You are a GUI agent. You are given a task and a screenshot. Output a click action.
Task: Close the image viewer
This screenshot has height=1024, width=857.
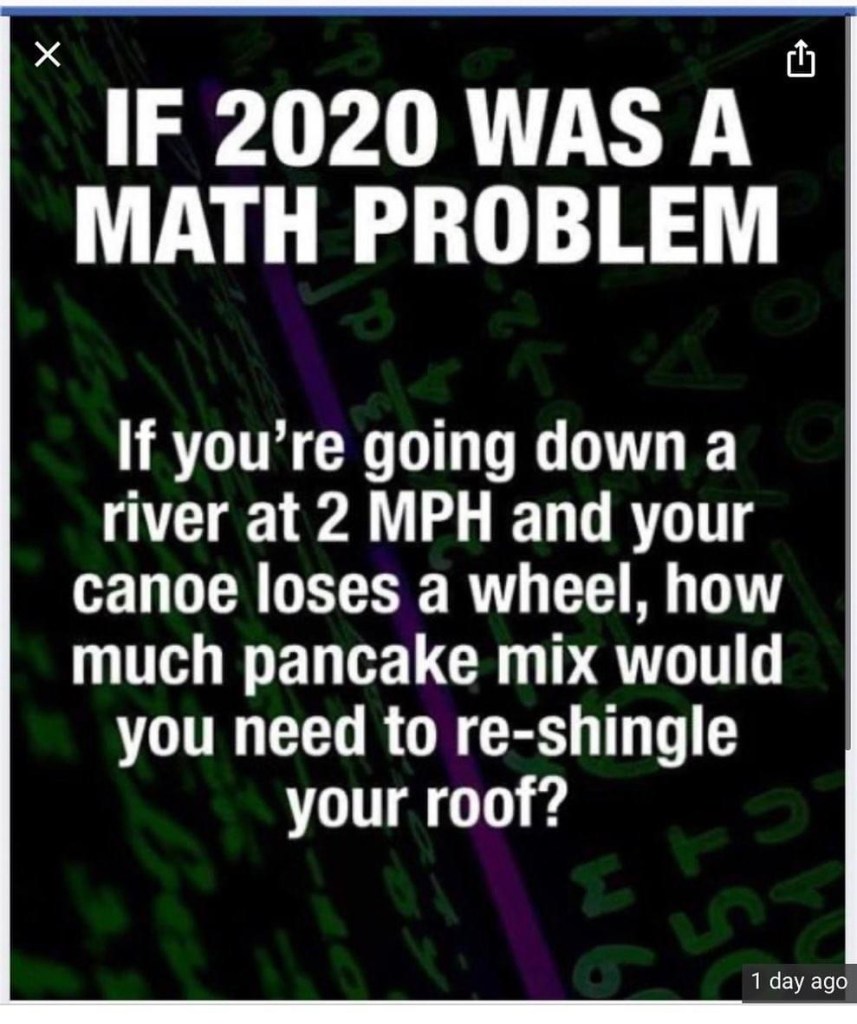point(44,58)
